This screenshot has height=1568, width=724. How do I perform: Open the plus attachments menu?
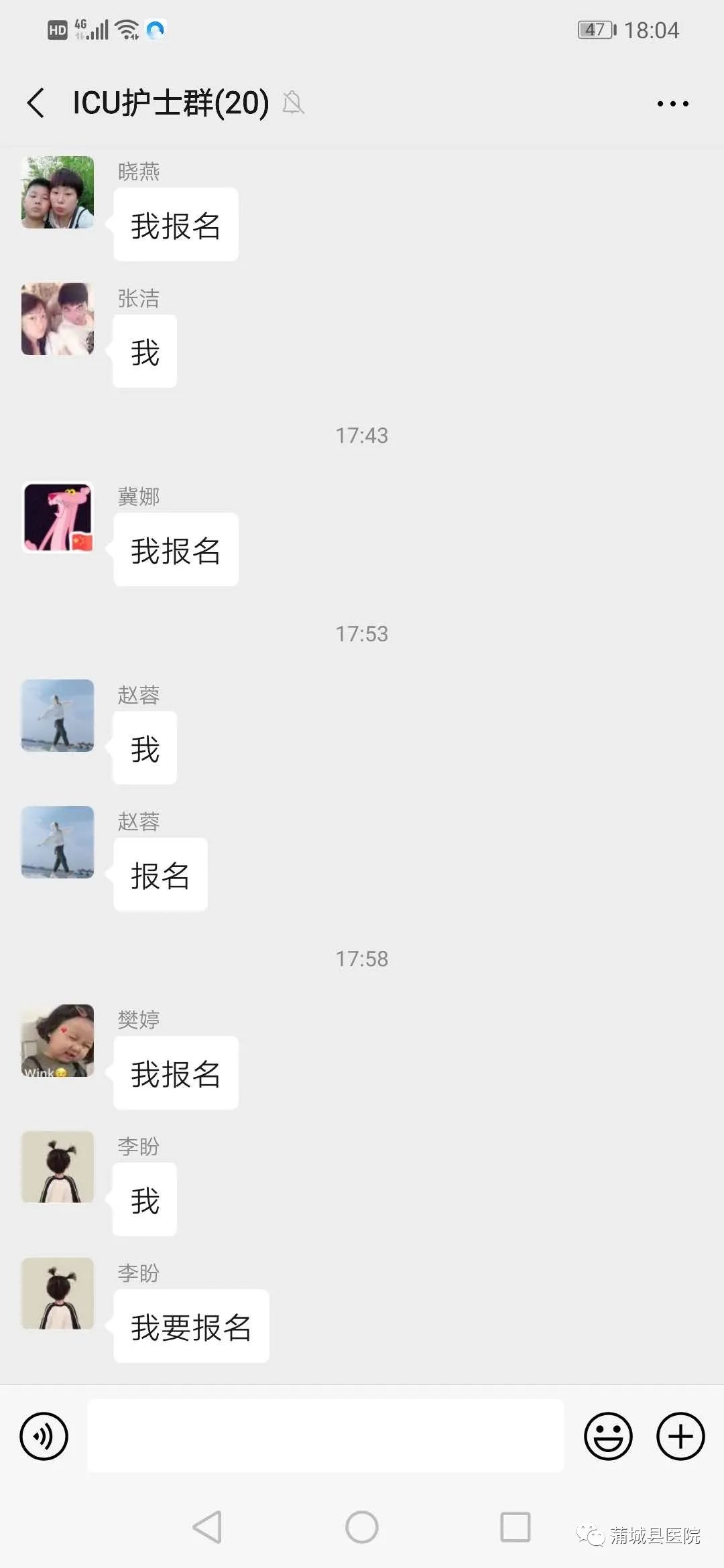(680, 1436)
